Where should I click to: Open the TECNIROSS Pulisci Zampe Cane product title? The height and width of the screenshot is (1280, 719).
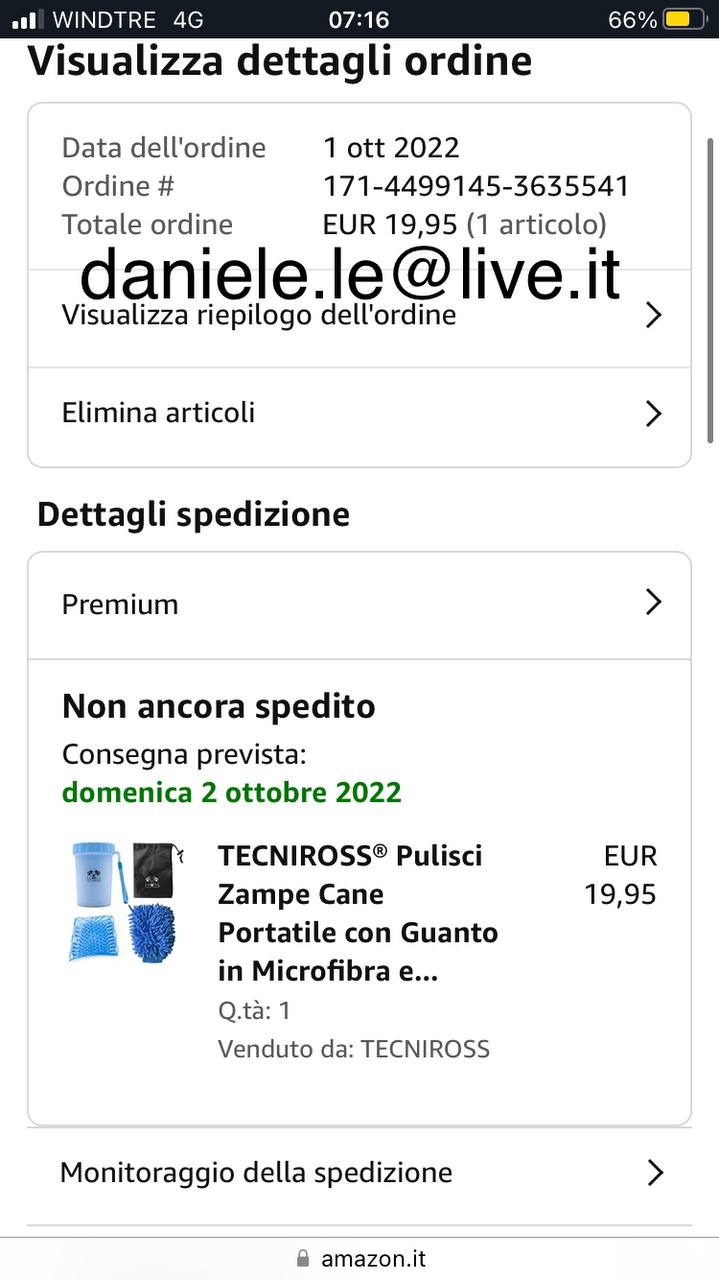[x=357, y=913]
